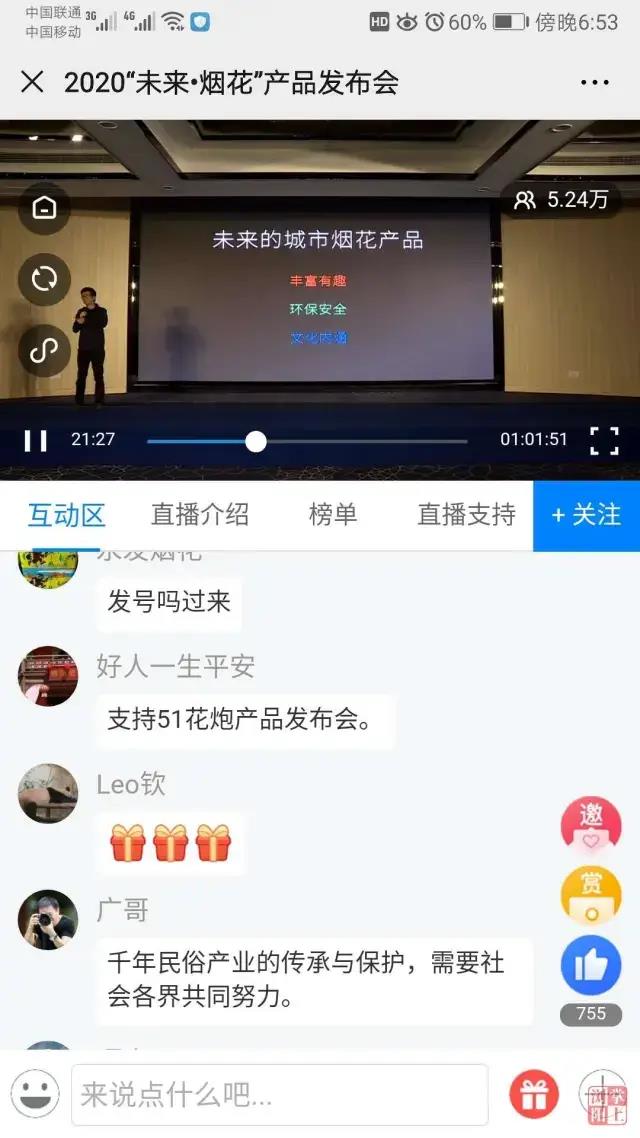The image size is (640, 1138).
Task: Focus the 来说点什么吧 comment field
Action: tap(280, 1094)
